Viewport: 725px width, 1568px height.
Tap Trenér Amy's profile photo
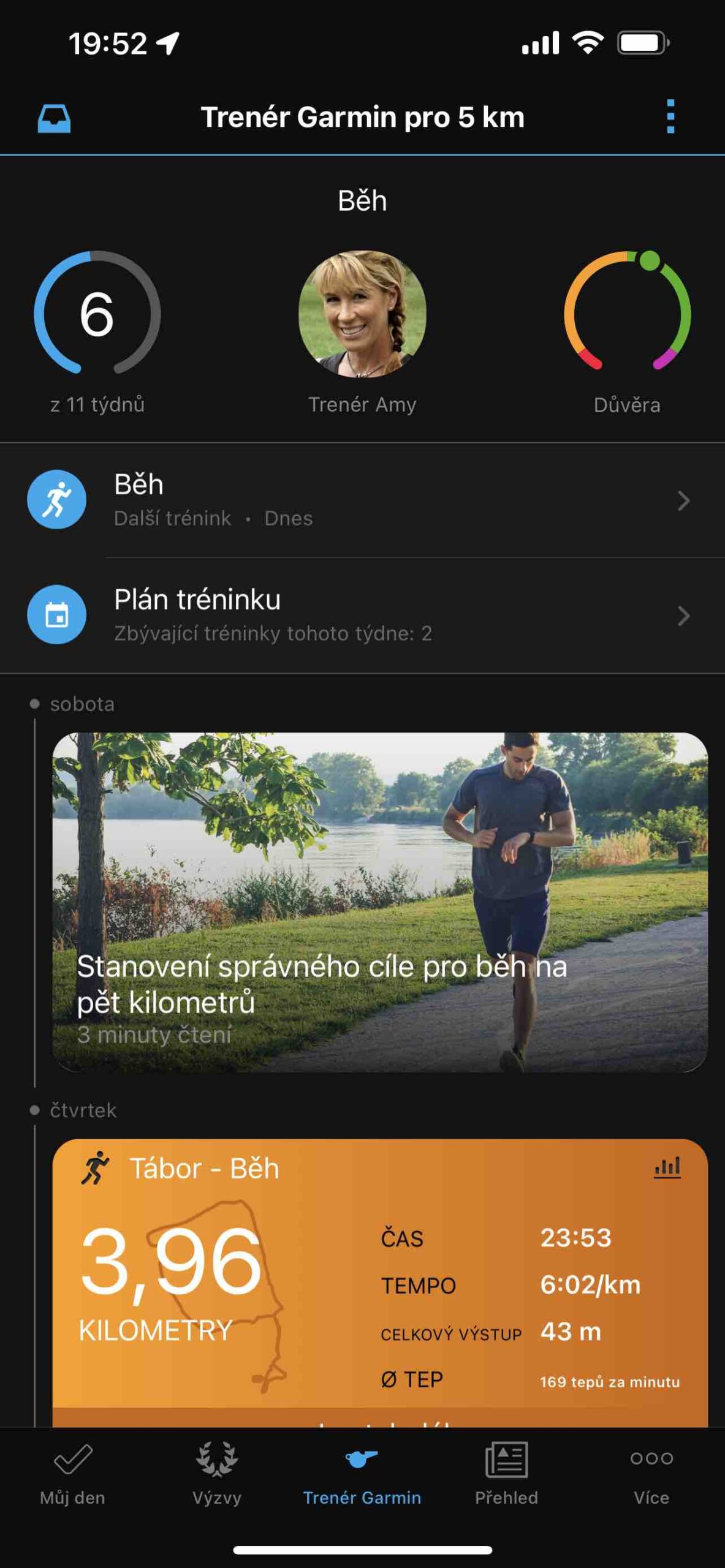click(x=362, y=315)
